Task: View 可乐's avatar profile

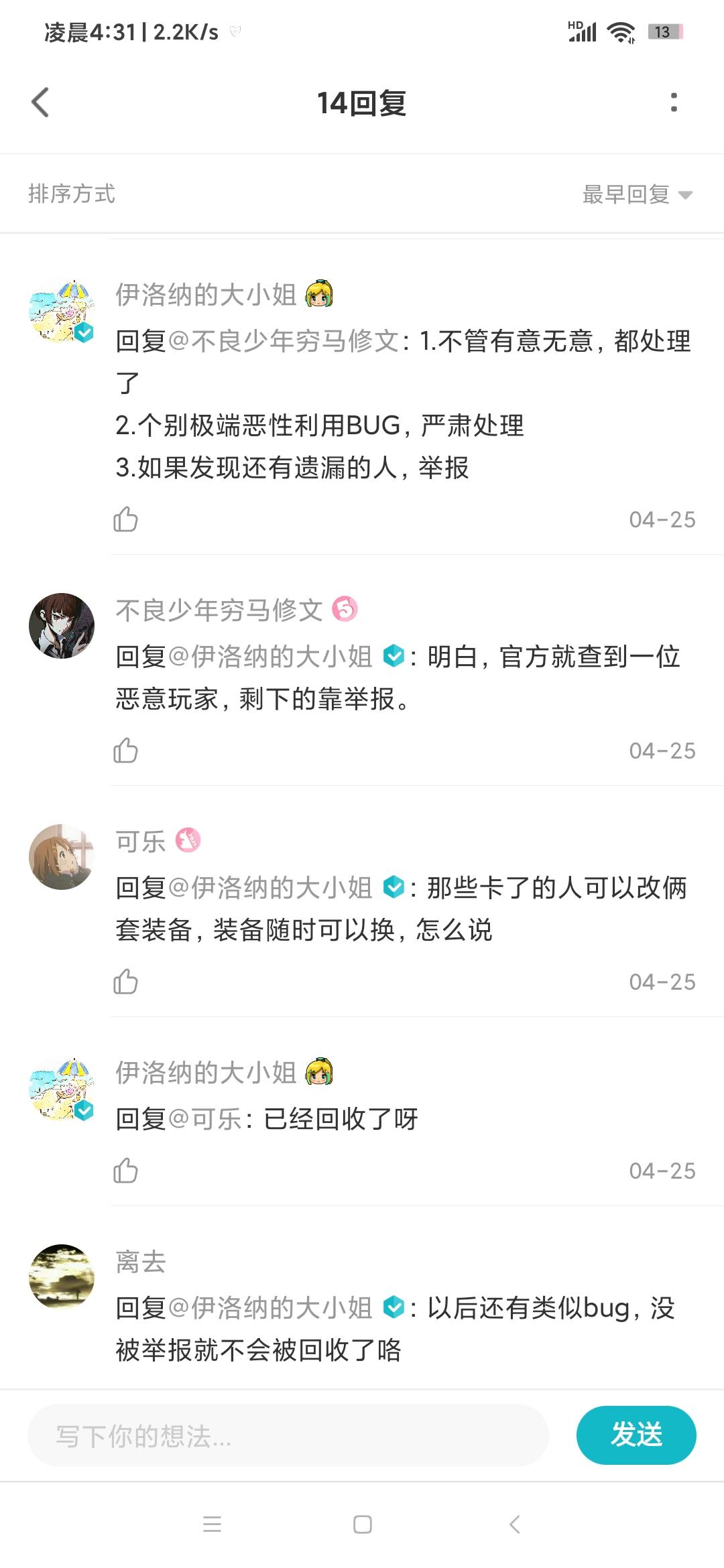Action: coord(62,856)
